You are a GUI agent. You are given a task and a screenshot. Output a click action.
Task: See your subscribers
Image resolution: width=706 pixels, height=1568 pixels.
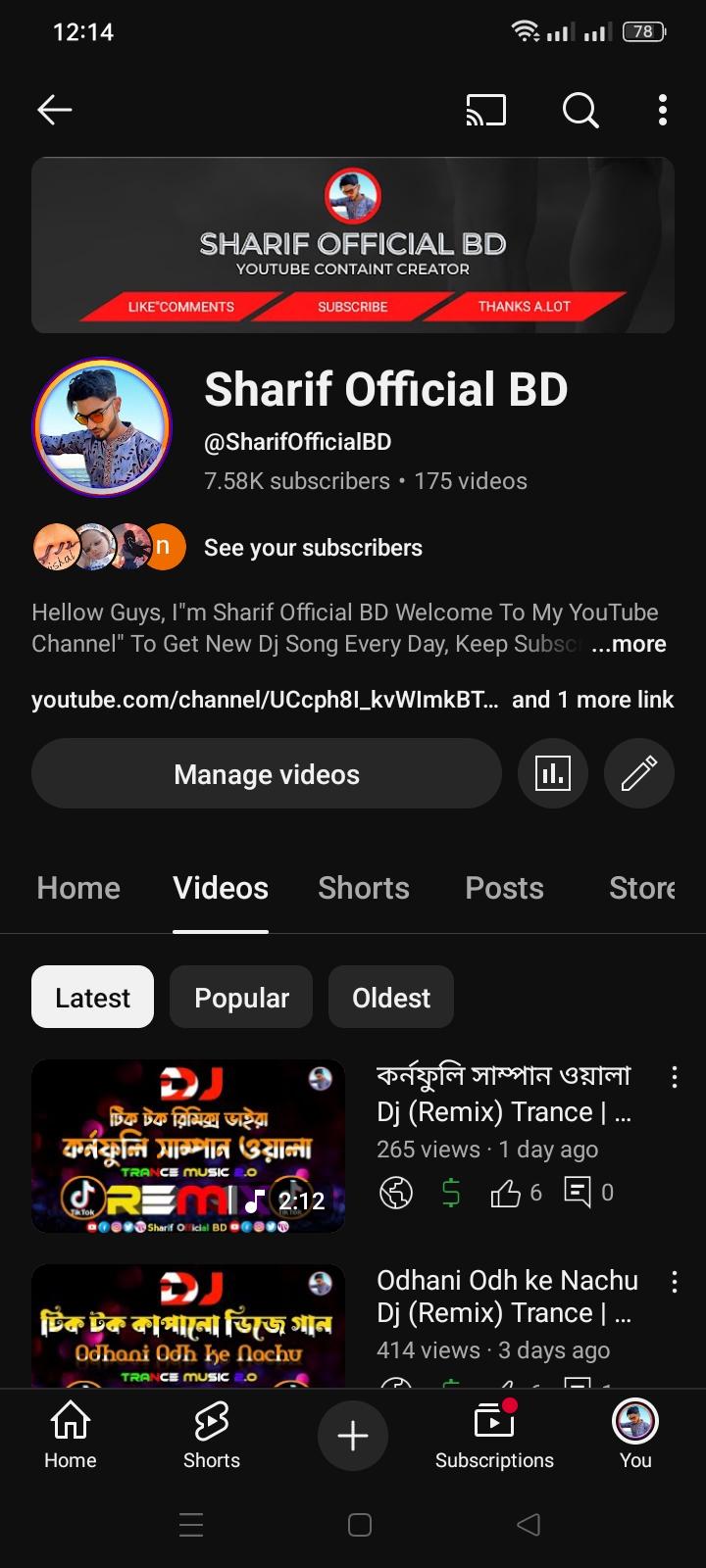coord(312,548)
